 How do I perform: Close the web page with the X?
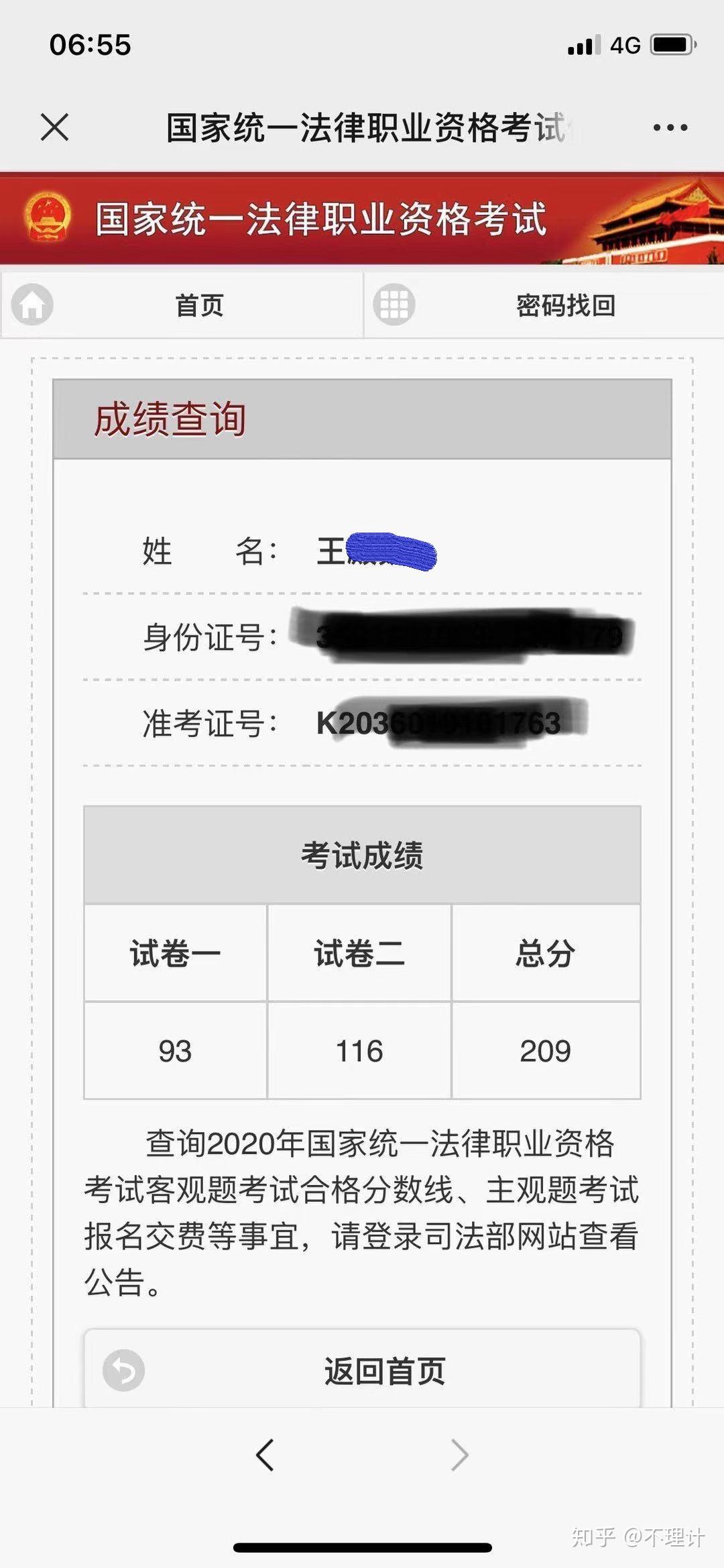click(54, 127)
